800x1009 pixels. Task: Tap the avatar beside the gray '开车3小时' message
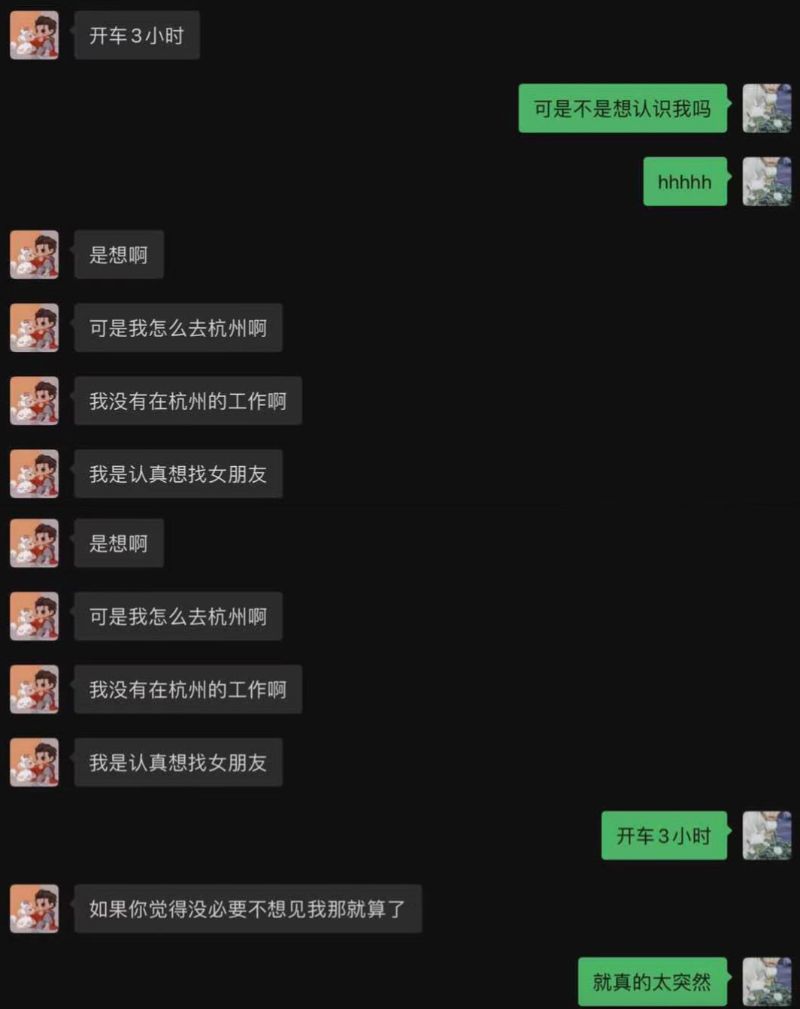click(34, 35)
